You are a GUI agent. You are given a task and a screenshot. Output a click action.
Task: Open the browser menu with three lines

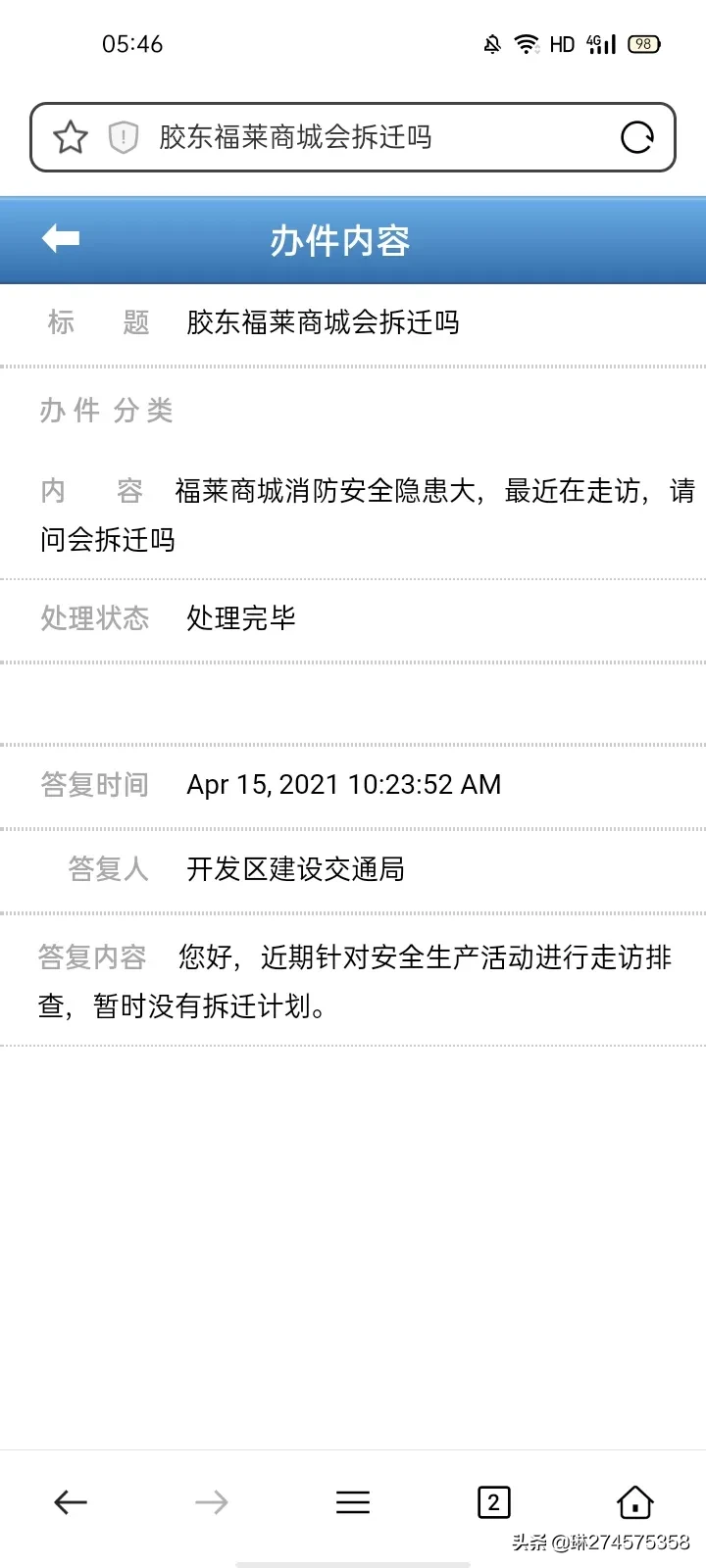click(x=353, y=1501)
